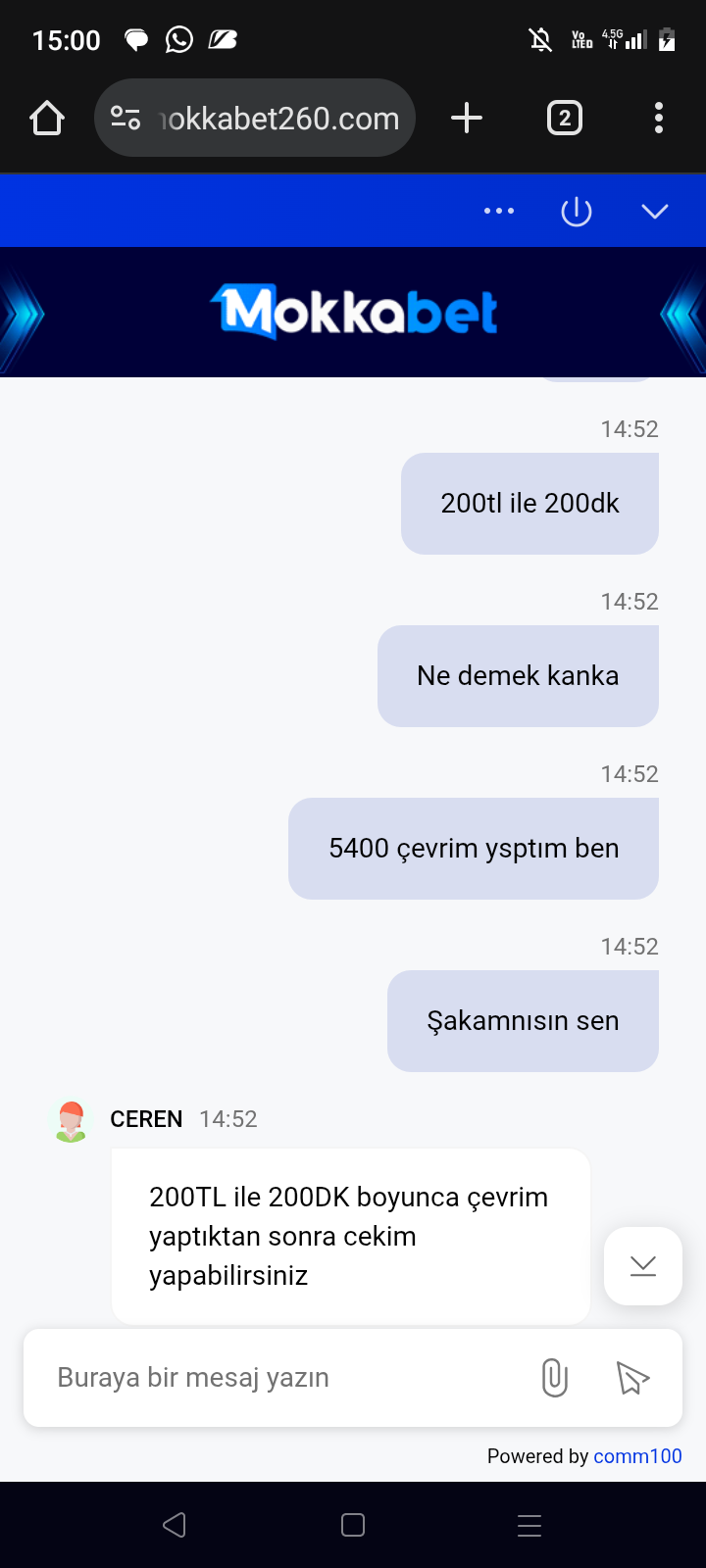706x1568 pixels.
Task: Minimize the chat window
Action: (x=654, y=211)
